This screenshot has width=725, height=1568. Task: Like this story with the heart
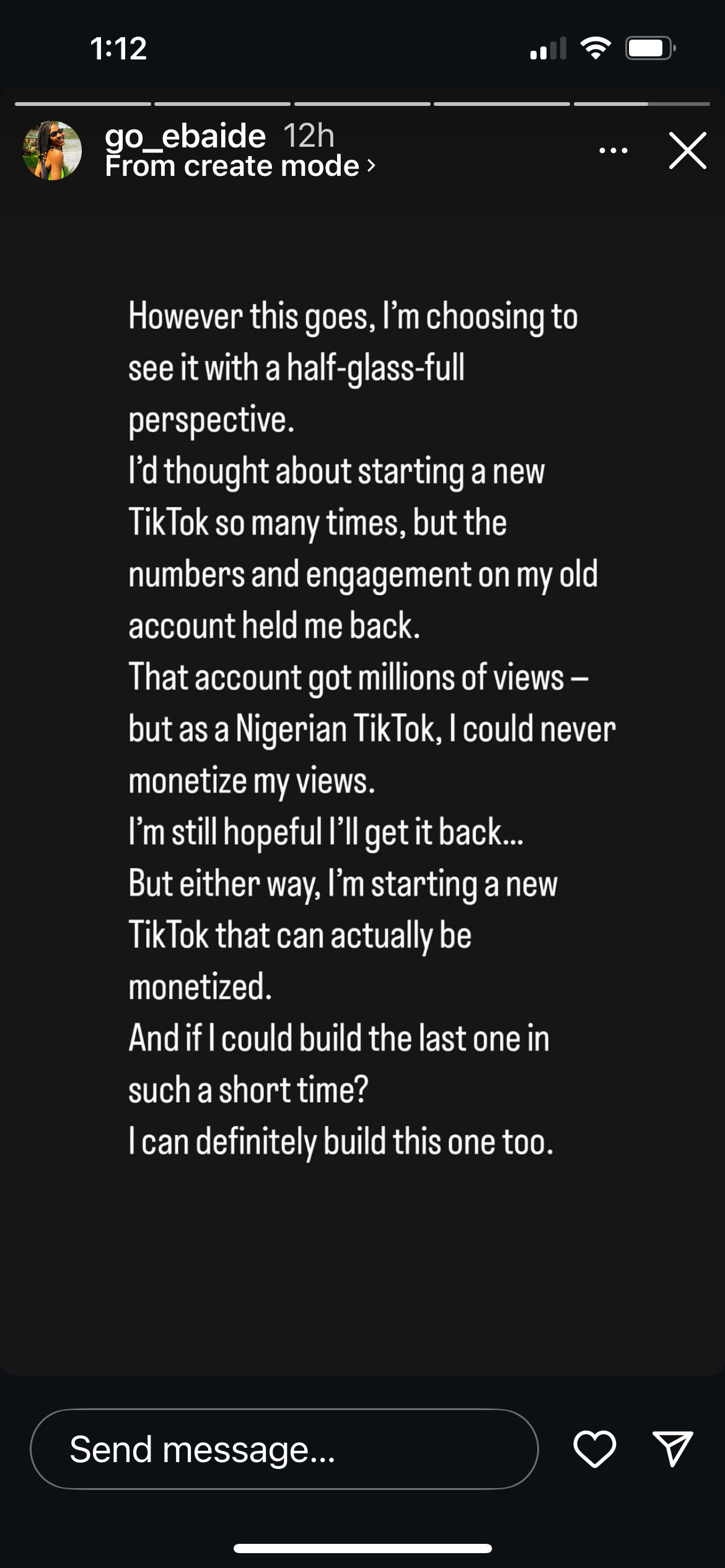(x=594, y=1449)
